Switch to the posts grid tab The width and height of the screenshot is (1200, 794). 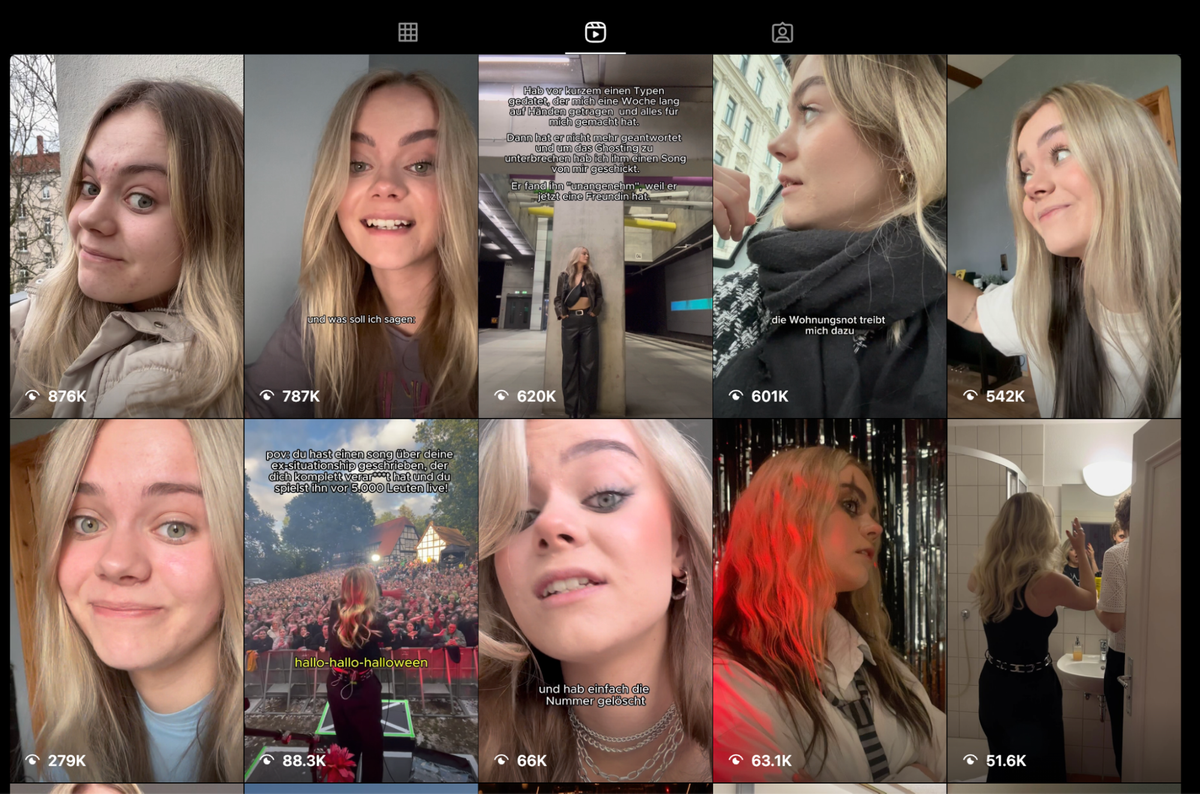click(x=408, y=32)
